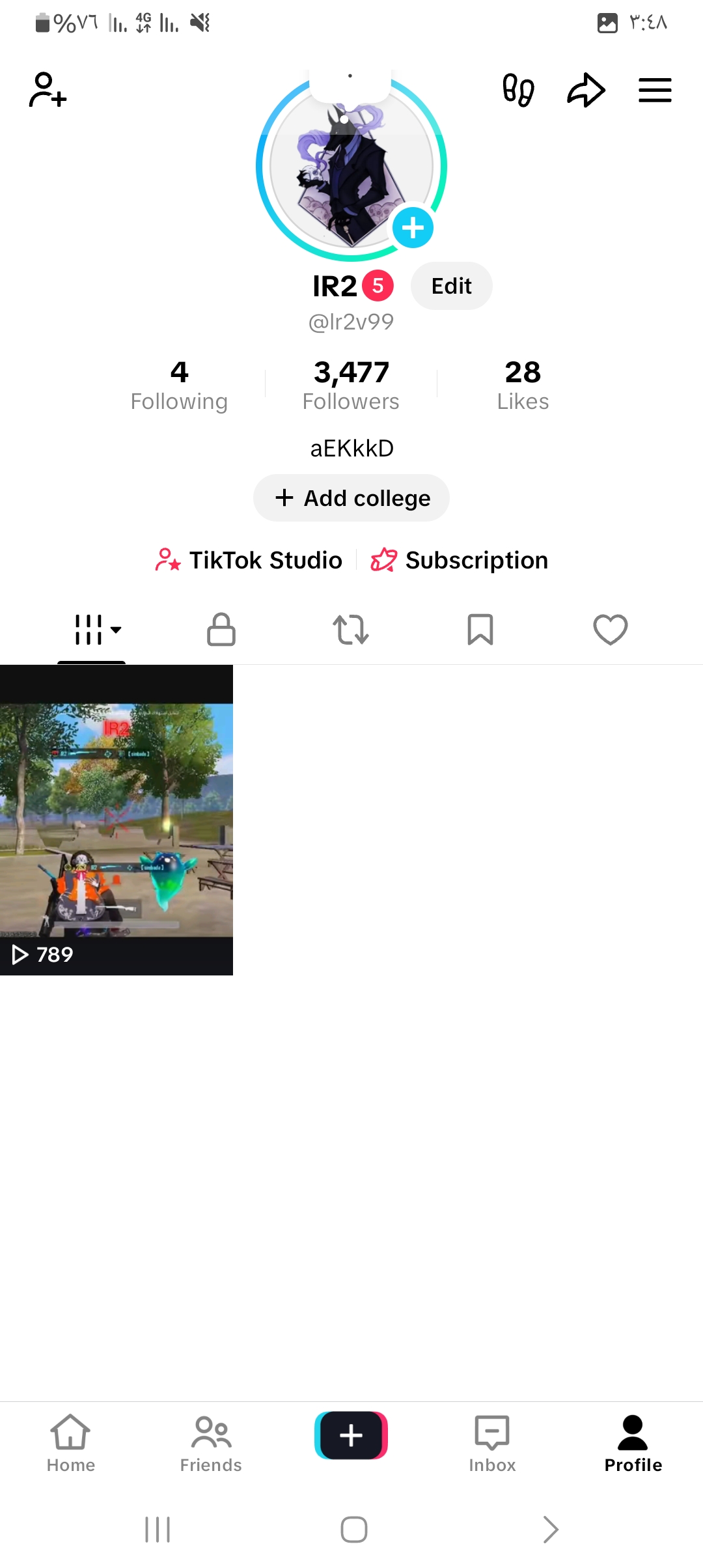Create a new post with plus button
The image size is (703, 1568).
click(351, 1435)
